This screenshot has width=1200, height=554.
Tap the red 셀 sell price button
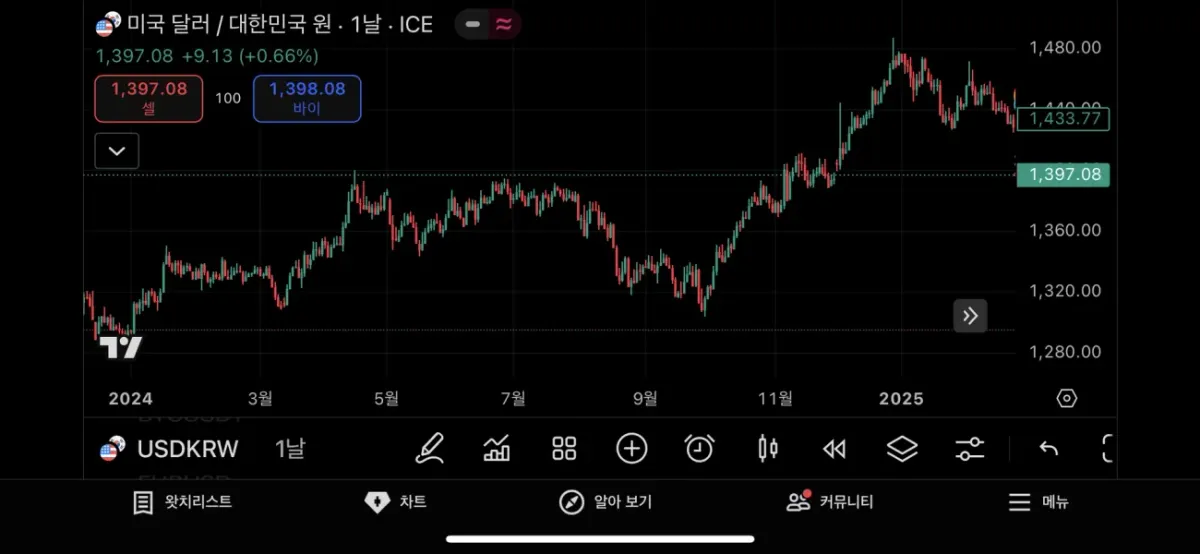(149, 98)
